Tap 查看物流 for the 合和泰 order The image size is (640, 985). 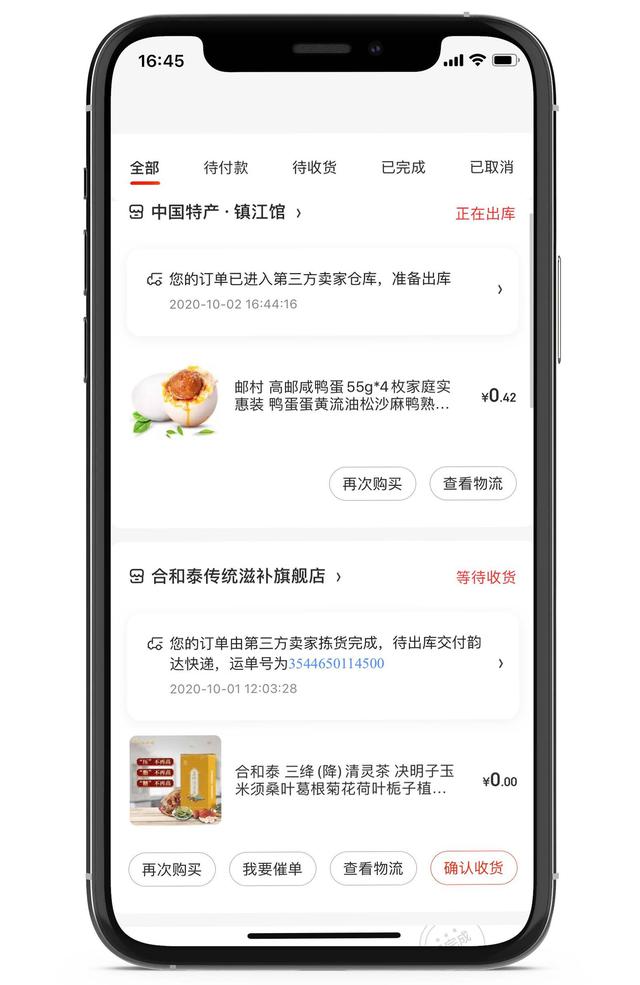[373, 869]
